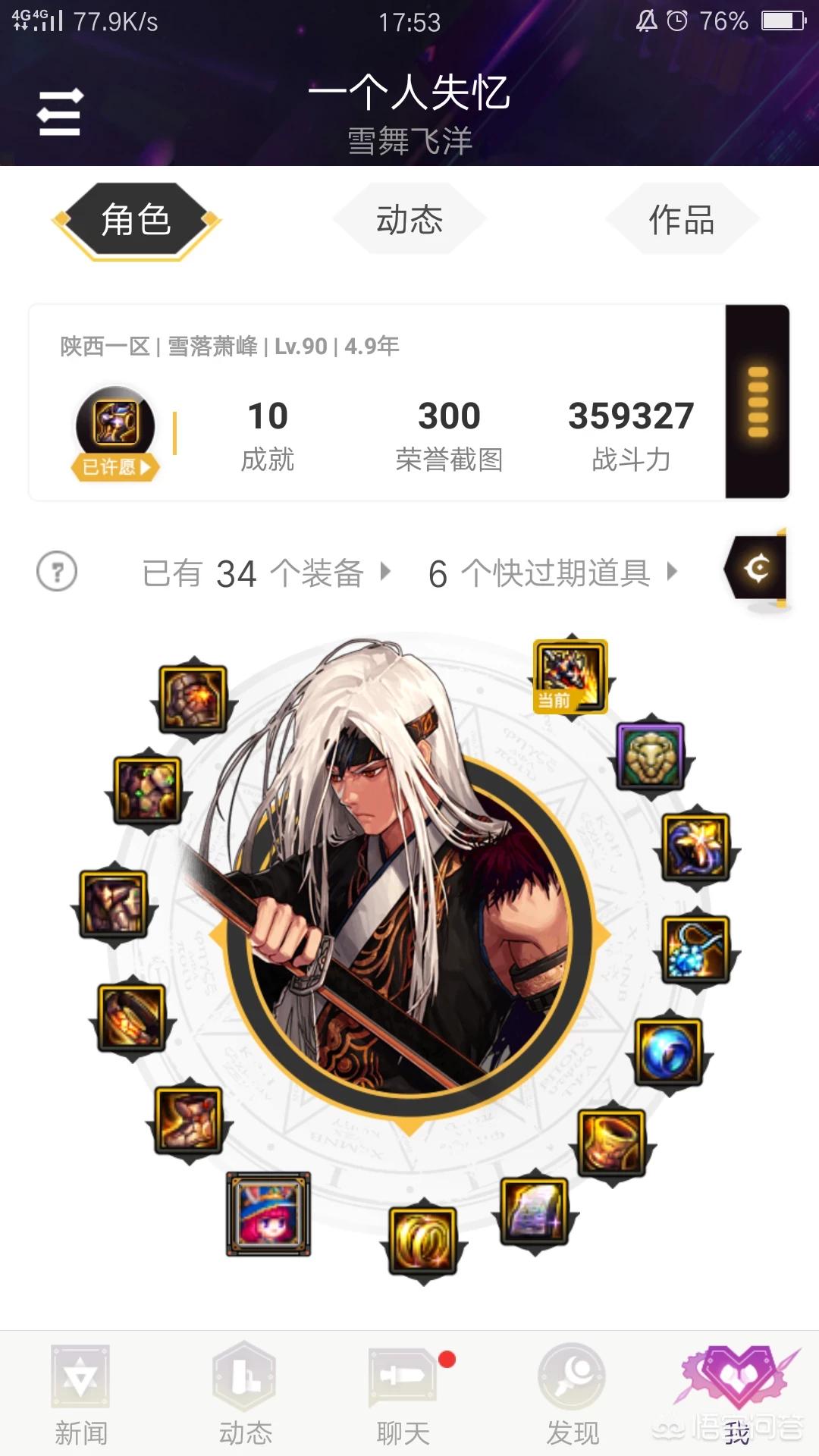The height and width of the screenshot is (1456, 819).
Task: Open the weapon slot marked 当前
Action: [x=571, y=675]
